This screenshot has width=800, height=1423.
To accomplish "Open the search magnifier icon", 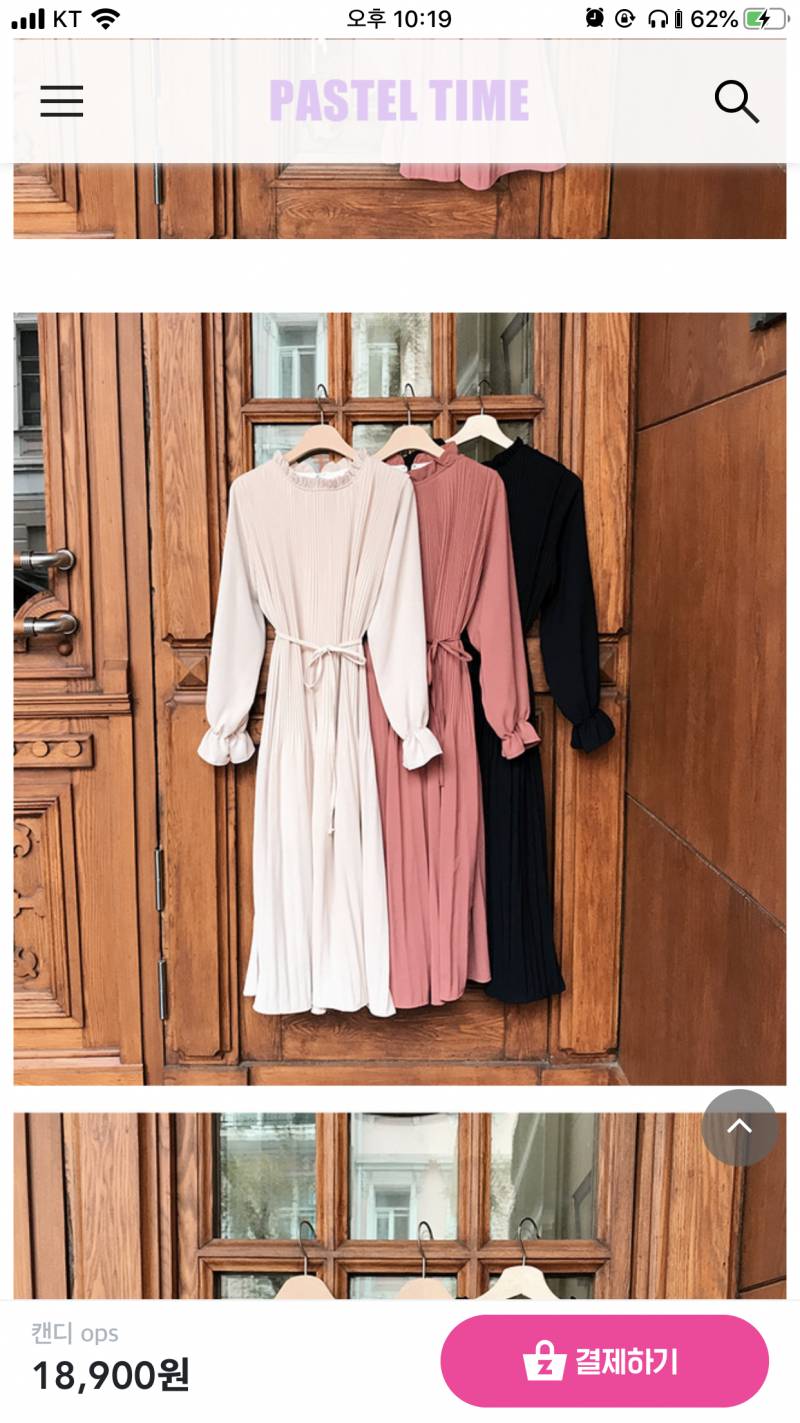I will click(x=736, y=101).
